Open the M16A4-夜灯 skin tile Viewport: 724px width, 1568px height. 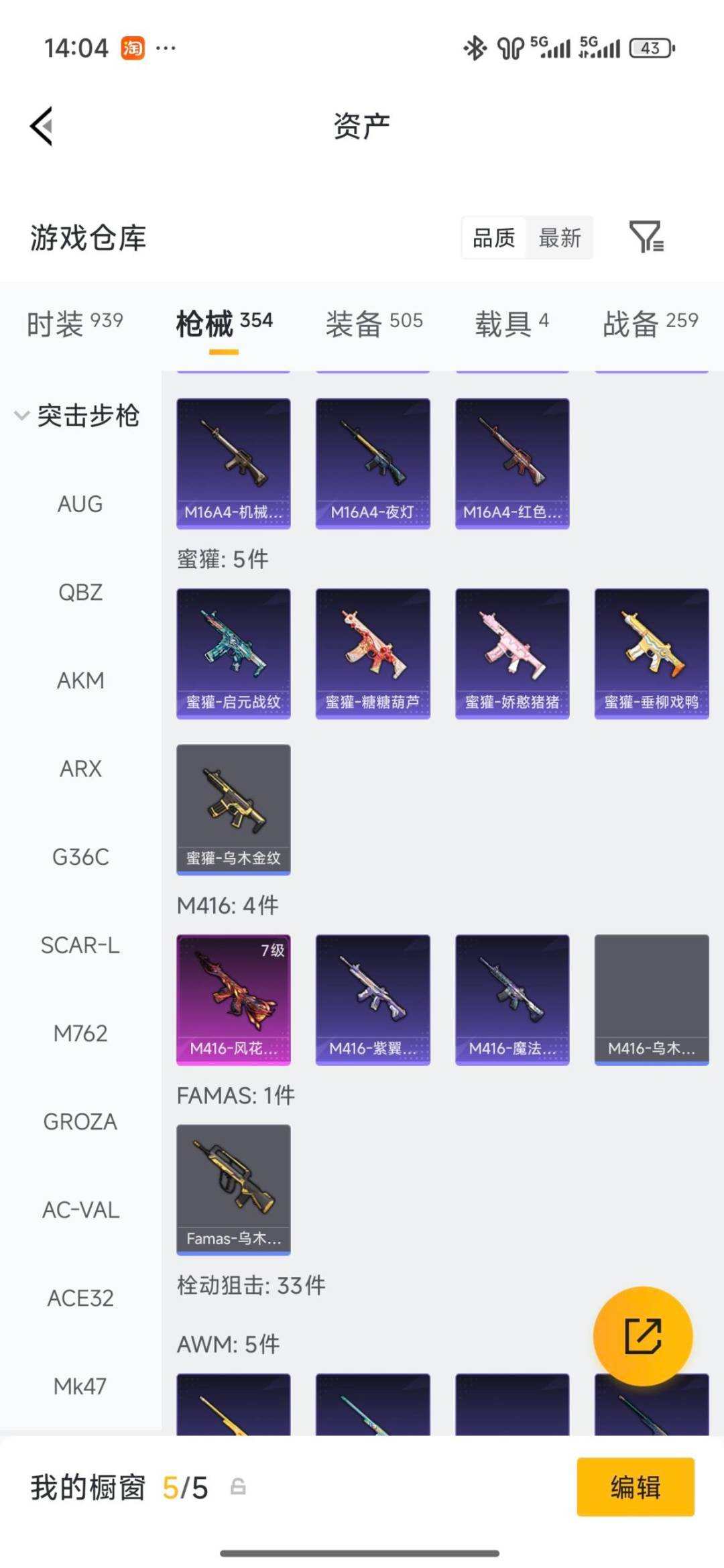[373, 463]
